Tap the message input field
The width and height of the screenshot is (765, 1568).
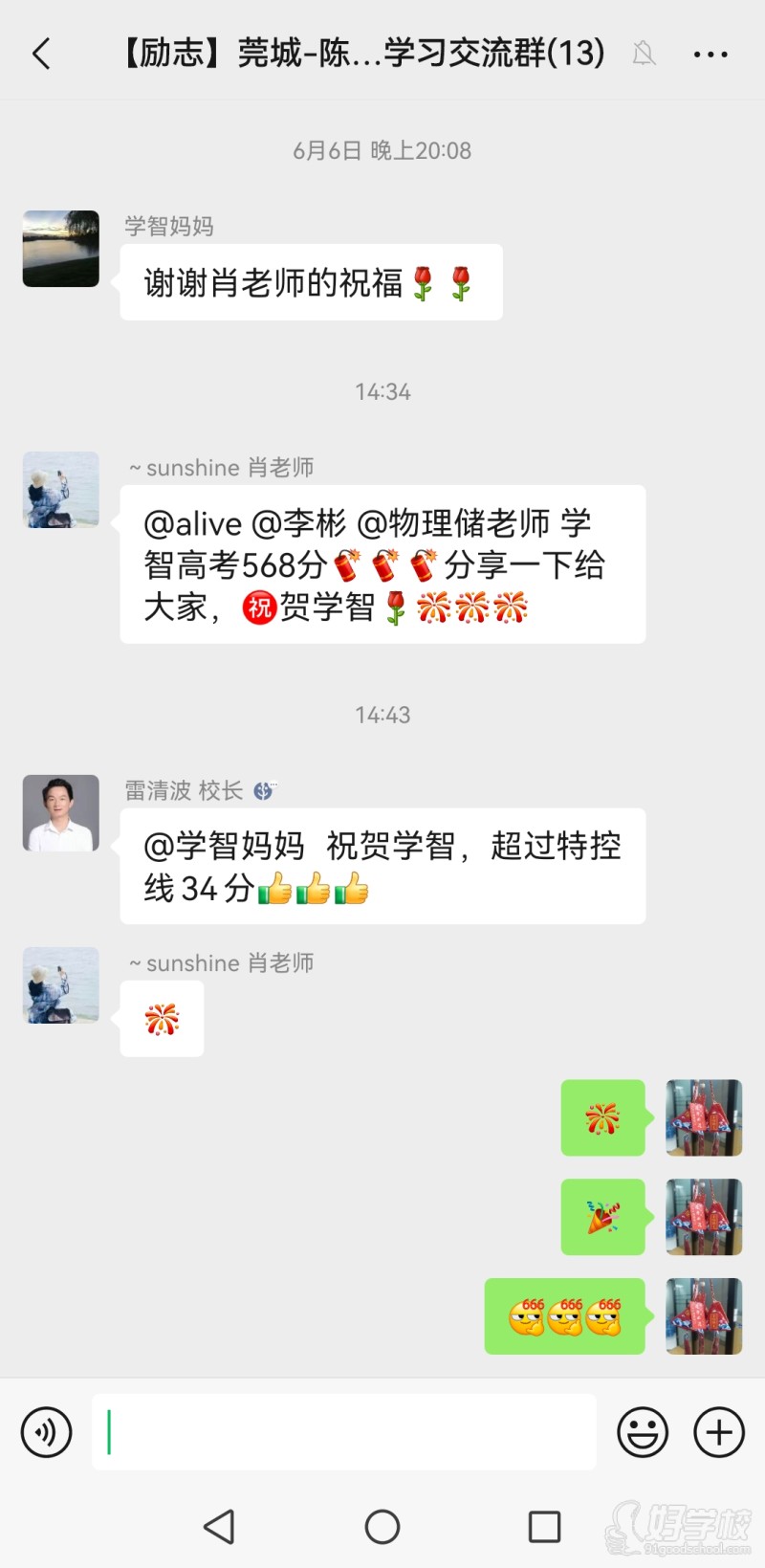[344, 1431]
